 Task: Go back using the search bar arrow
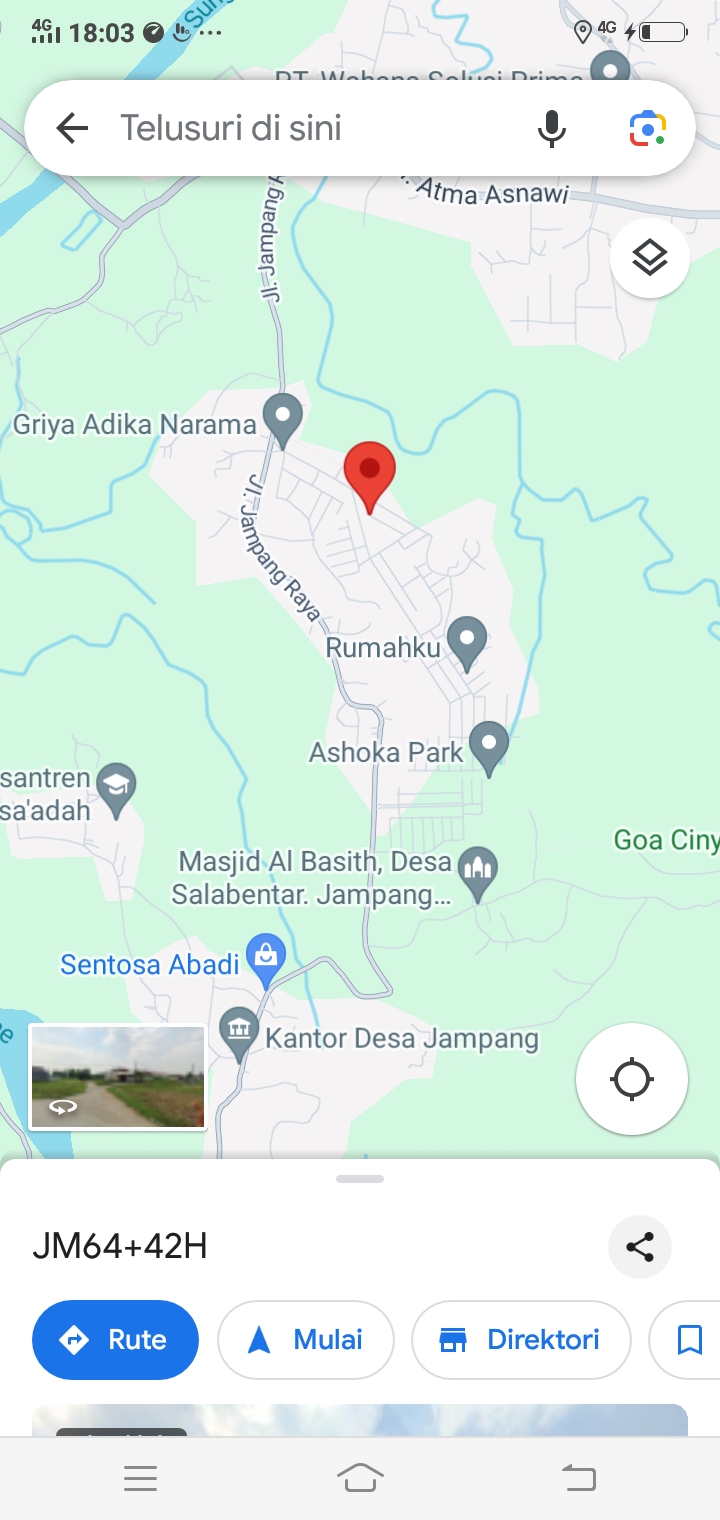coord(72,128)
